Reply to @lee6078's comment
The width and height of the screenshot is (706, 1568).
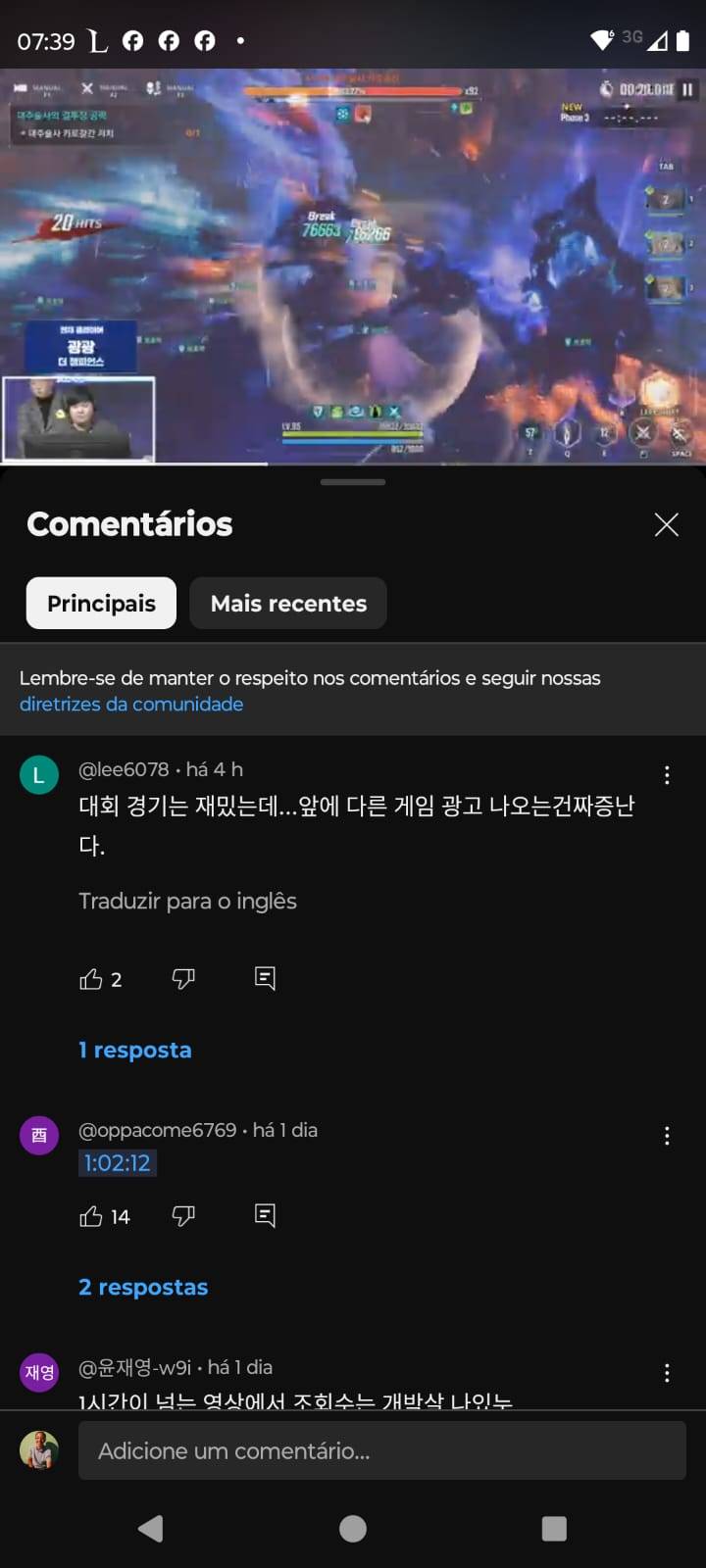[x=265, y=978]
